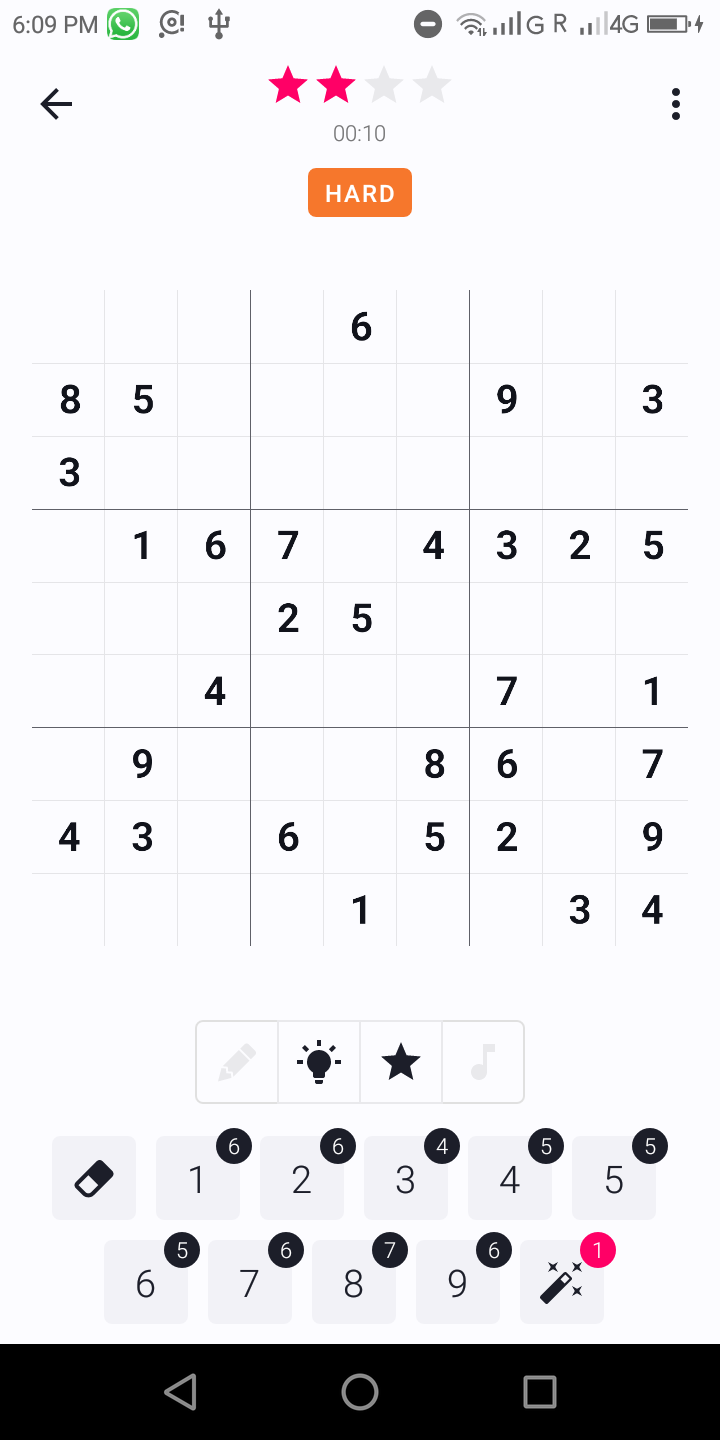Image resolution: width=720 pixels, height=1440 pixels.
Task: Choose number 7 on the keypad
Action: pyautogui.click(x=250, y=1282)
